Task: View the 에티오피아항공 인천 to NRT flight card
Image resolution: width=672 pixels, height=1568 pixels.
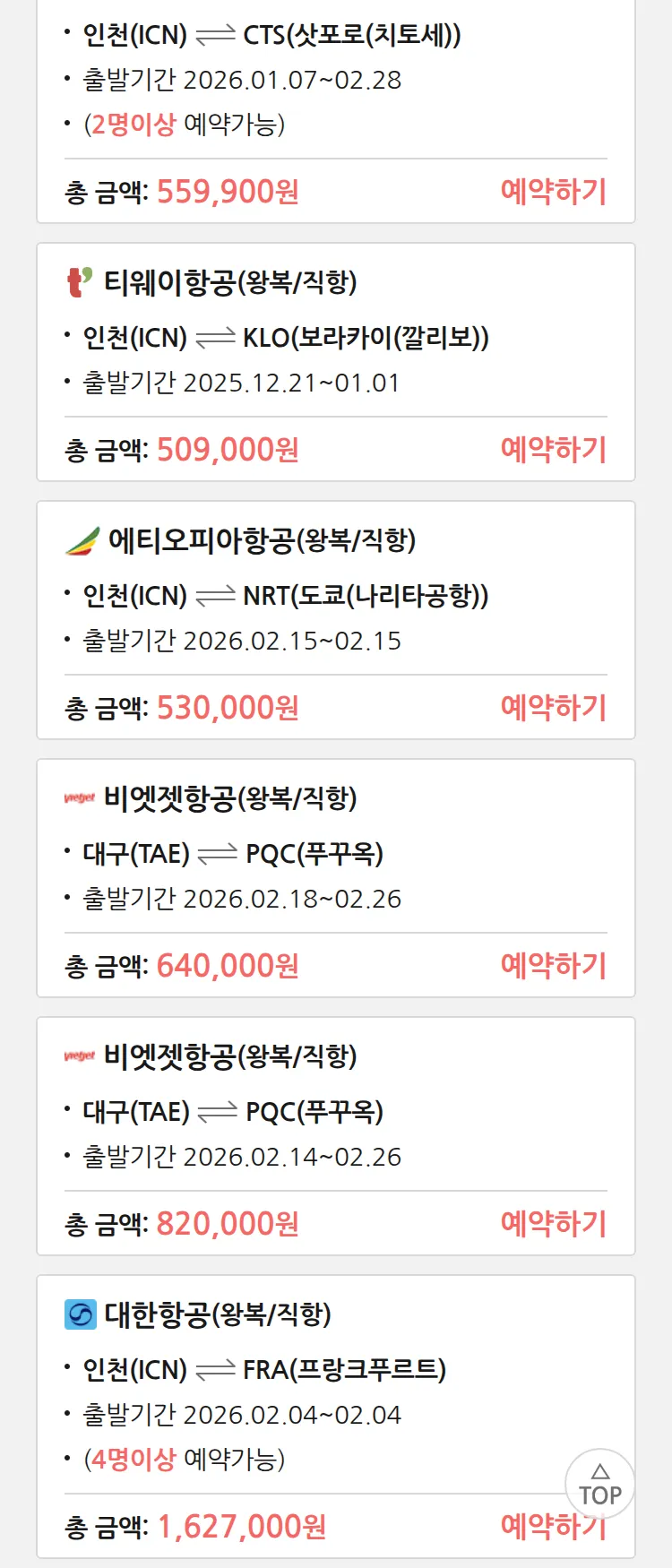Action: pos(335,596)
